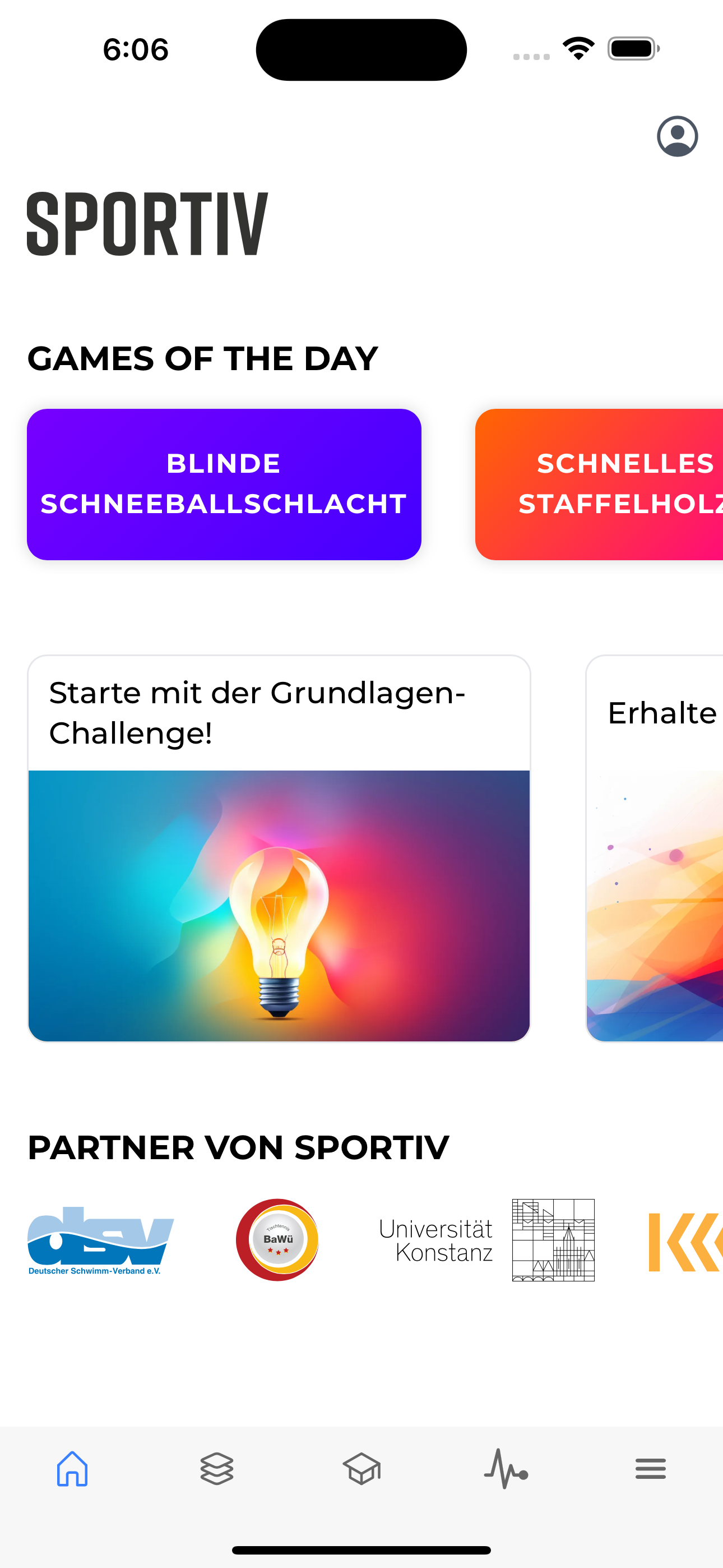Switch to the home tab
Viewport: 723px width, 1568px height.
(x=72, y=1468)
